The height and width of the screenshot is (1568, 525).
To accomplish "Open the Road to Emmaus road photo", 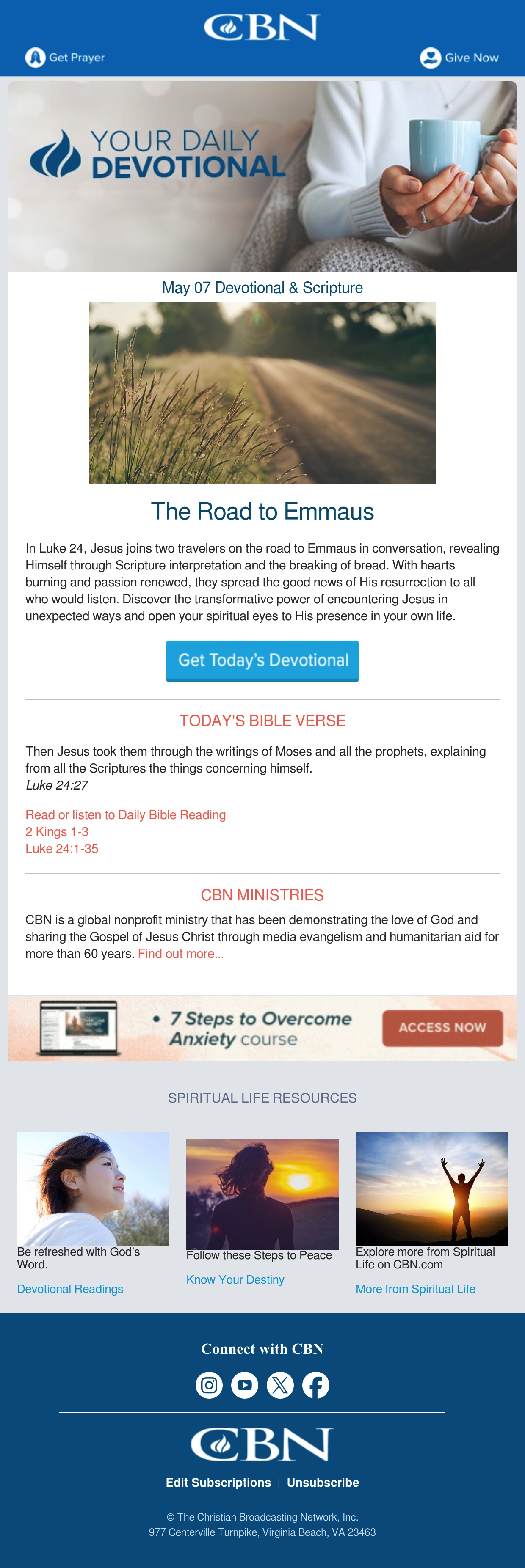I will 262,393.
